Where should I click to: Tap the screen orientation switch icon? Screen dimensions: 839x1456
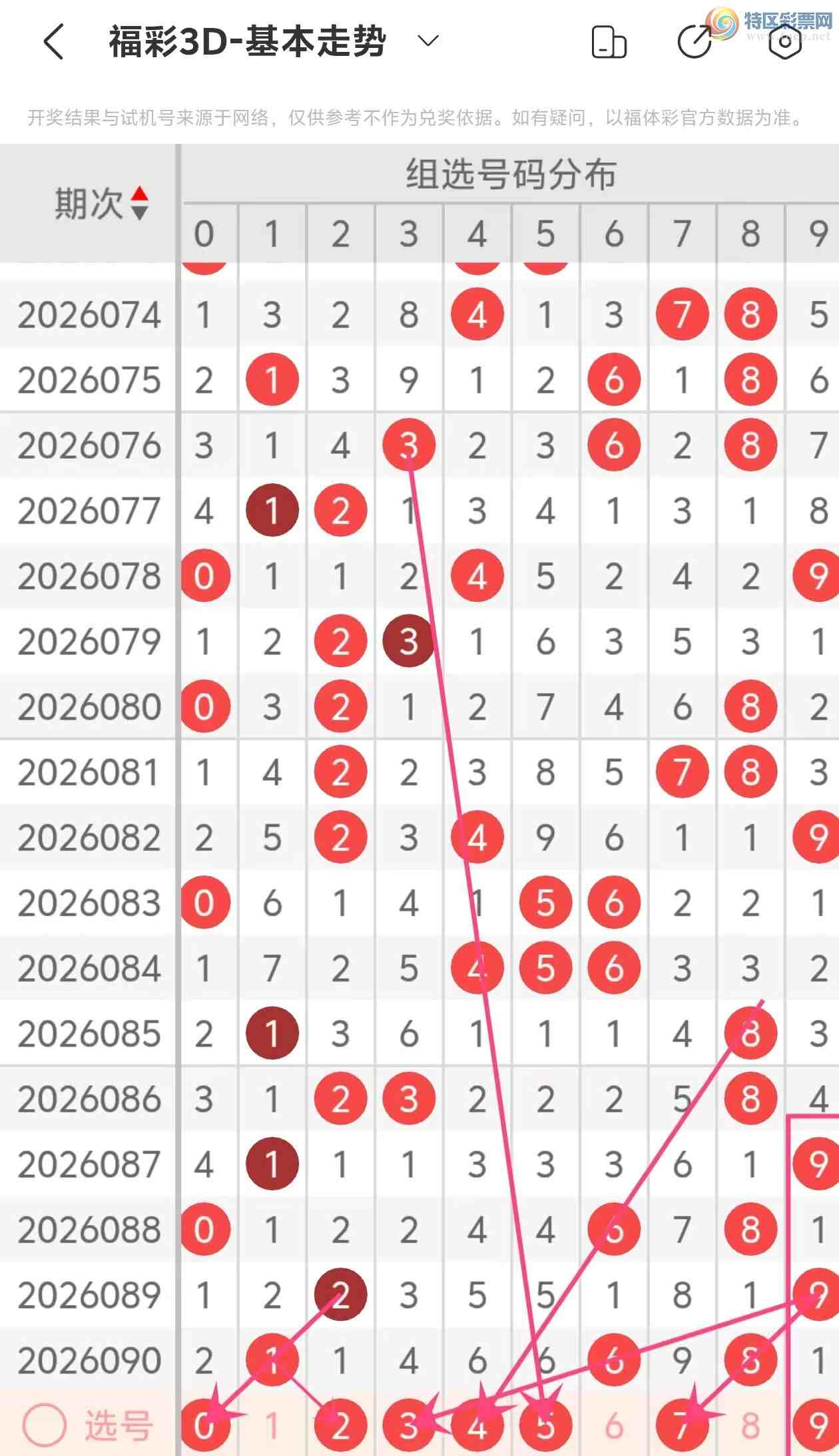point(609,43)
